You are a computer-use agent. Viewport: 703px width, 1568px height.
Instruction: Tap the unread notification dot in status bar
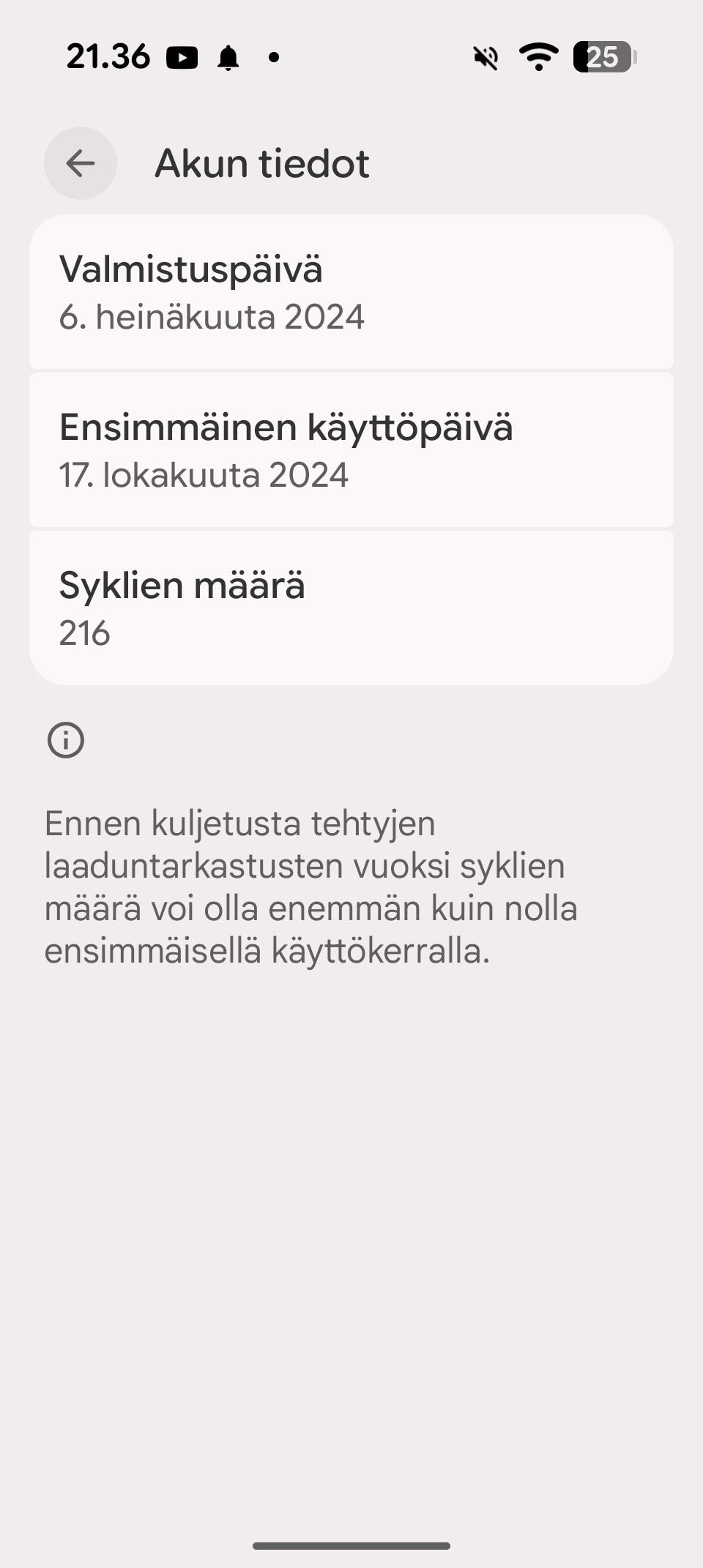tap(274, 59)
